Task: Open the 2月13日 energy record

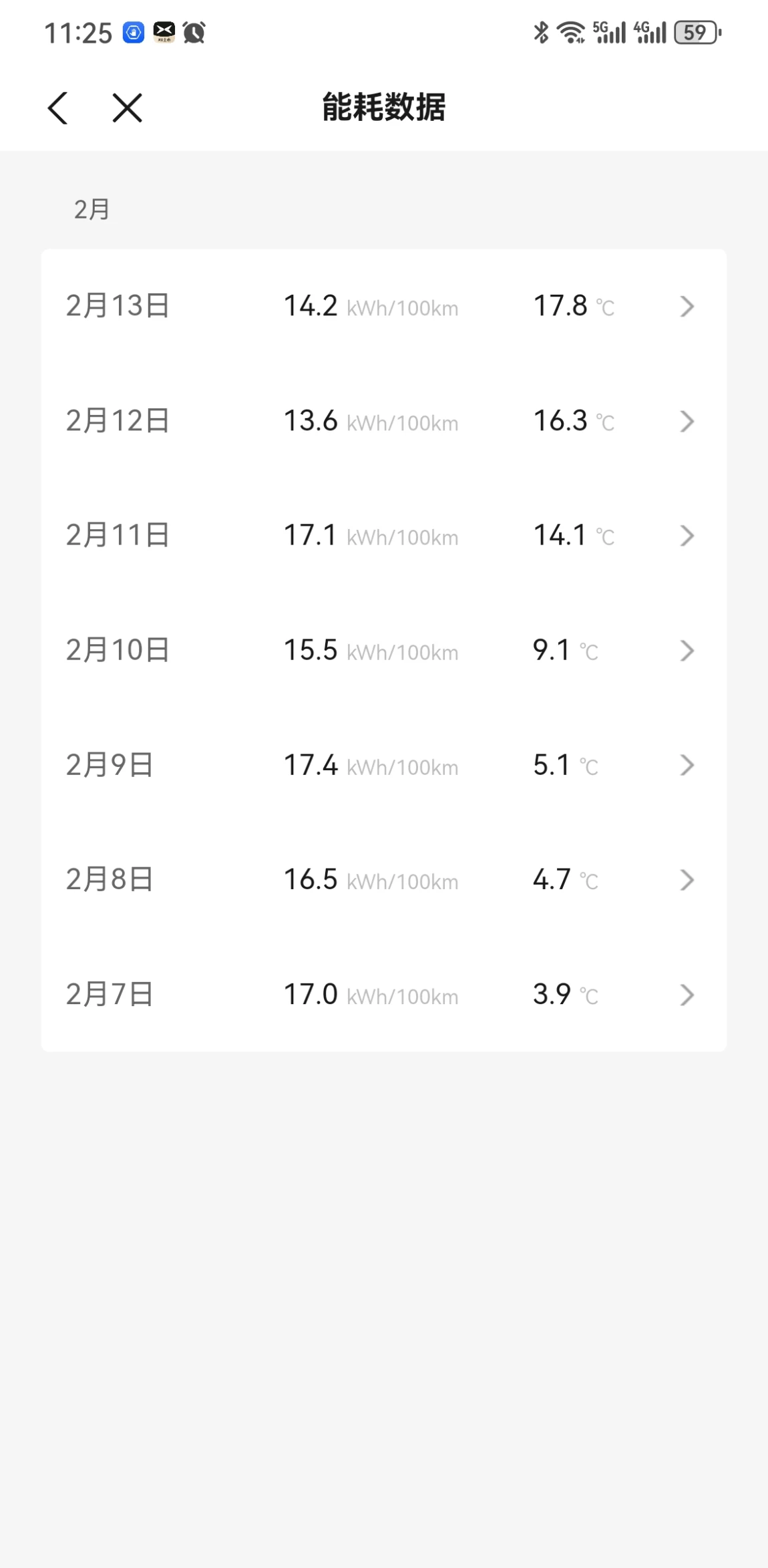Action: pos(383,306)
